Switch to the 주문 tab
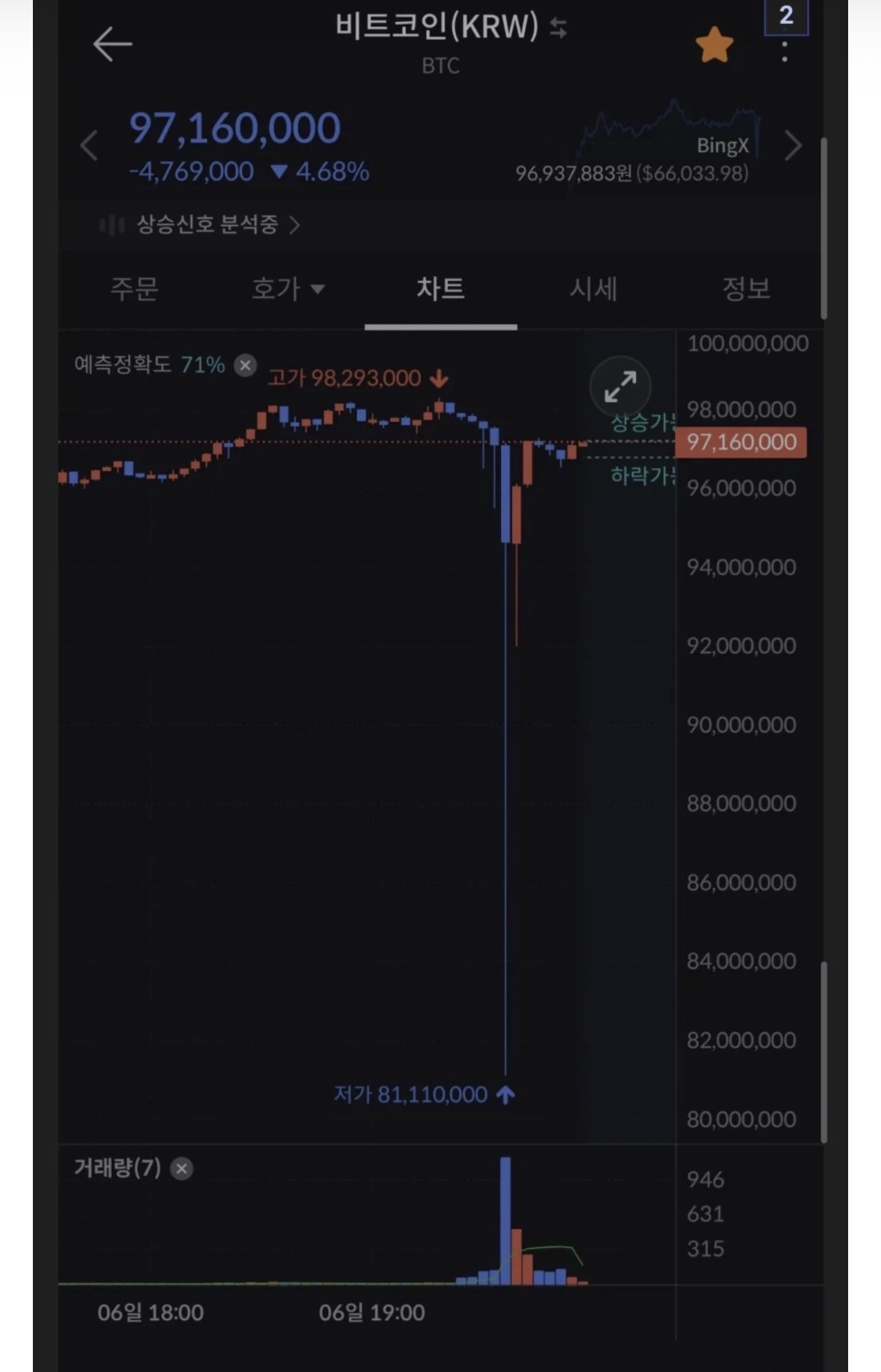The height and width of the screenshot is (1372, 881). tap(134, 289)
